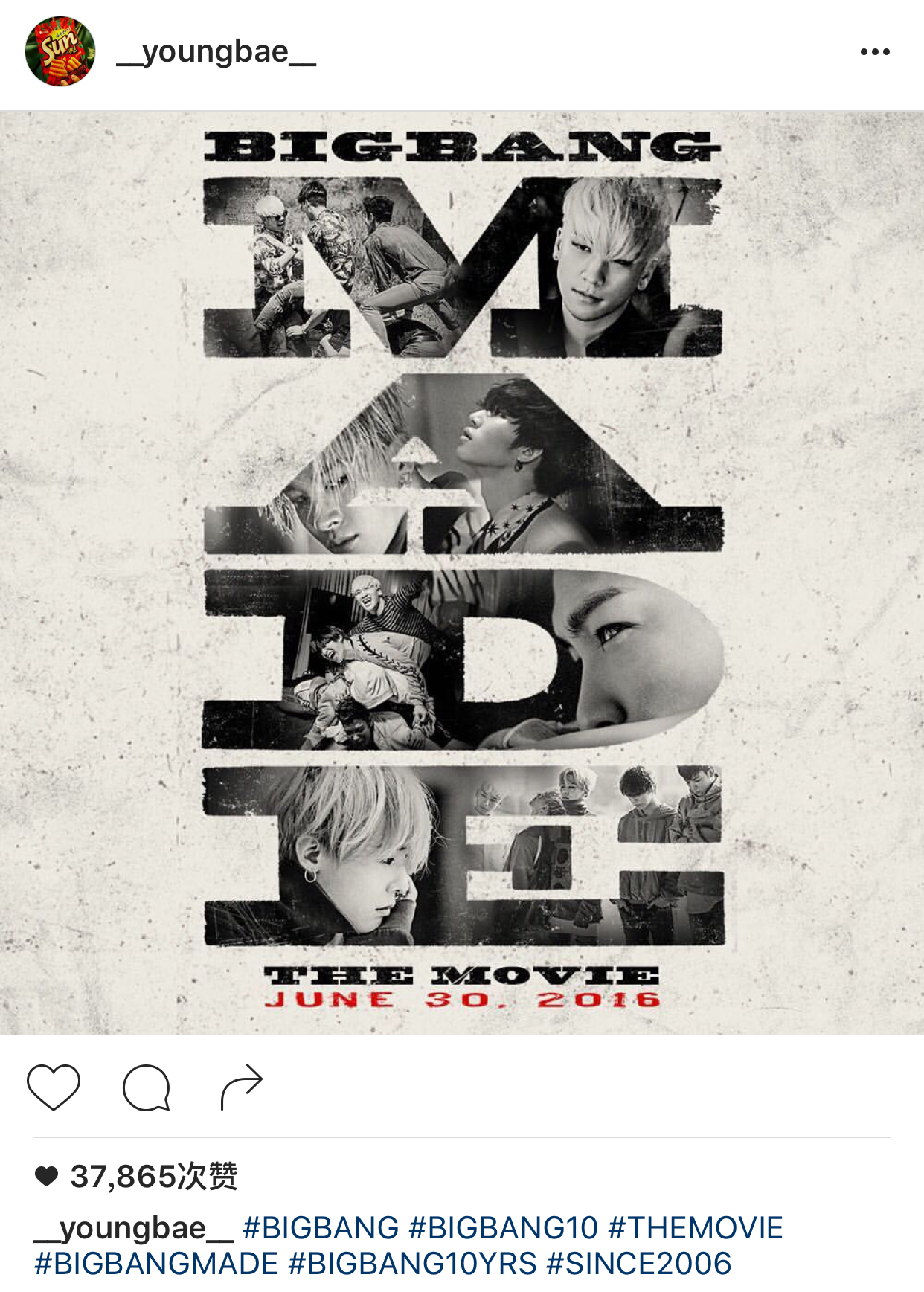Open __youngbae__ profile picture
The width and height of the screenshot is (924, 1292).
click(60, 52)
